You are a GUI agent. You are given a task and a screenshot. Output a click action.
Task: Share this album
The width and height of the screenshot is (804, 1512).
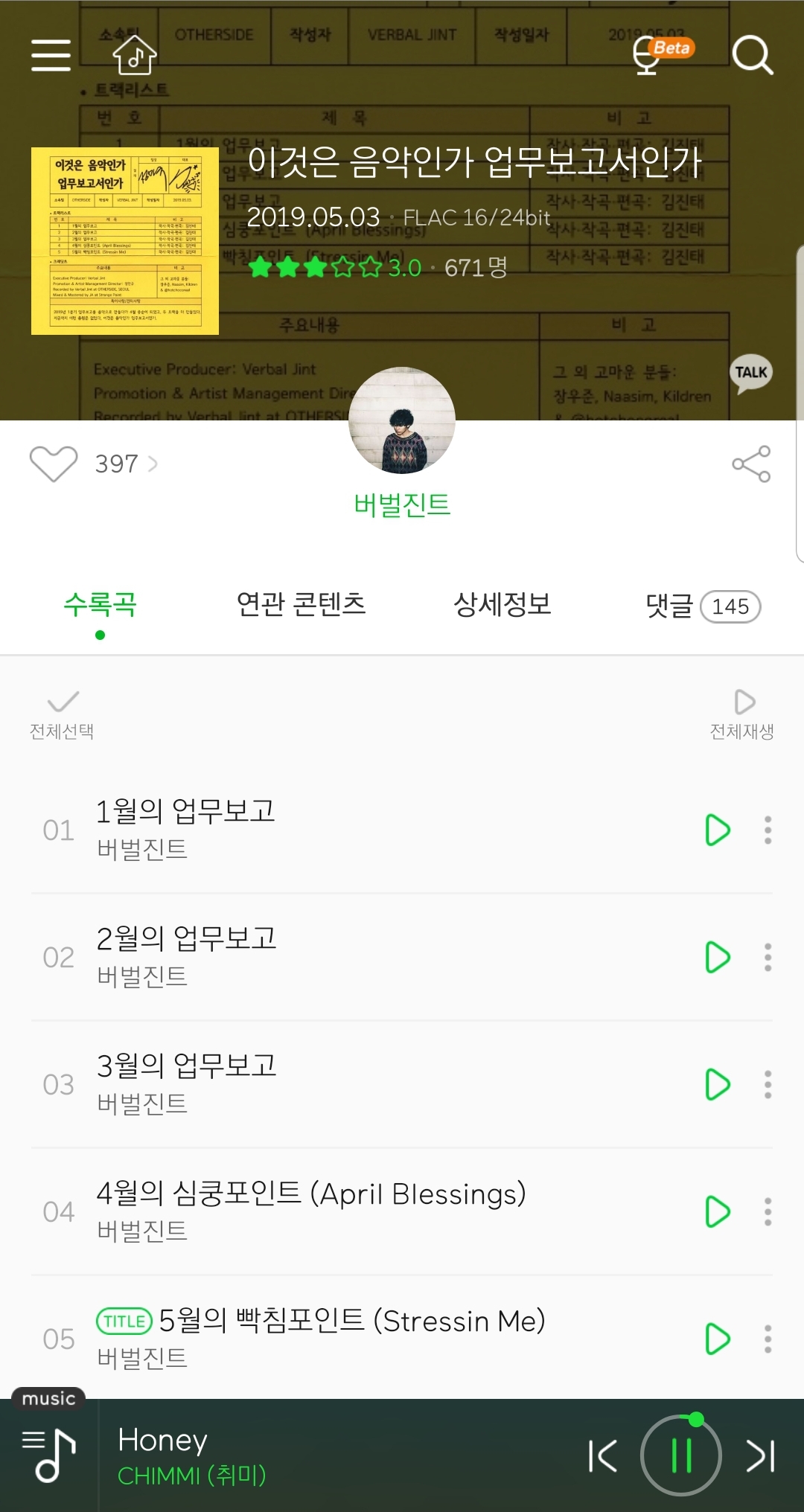[751, 464]
